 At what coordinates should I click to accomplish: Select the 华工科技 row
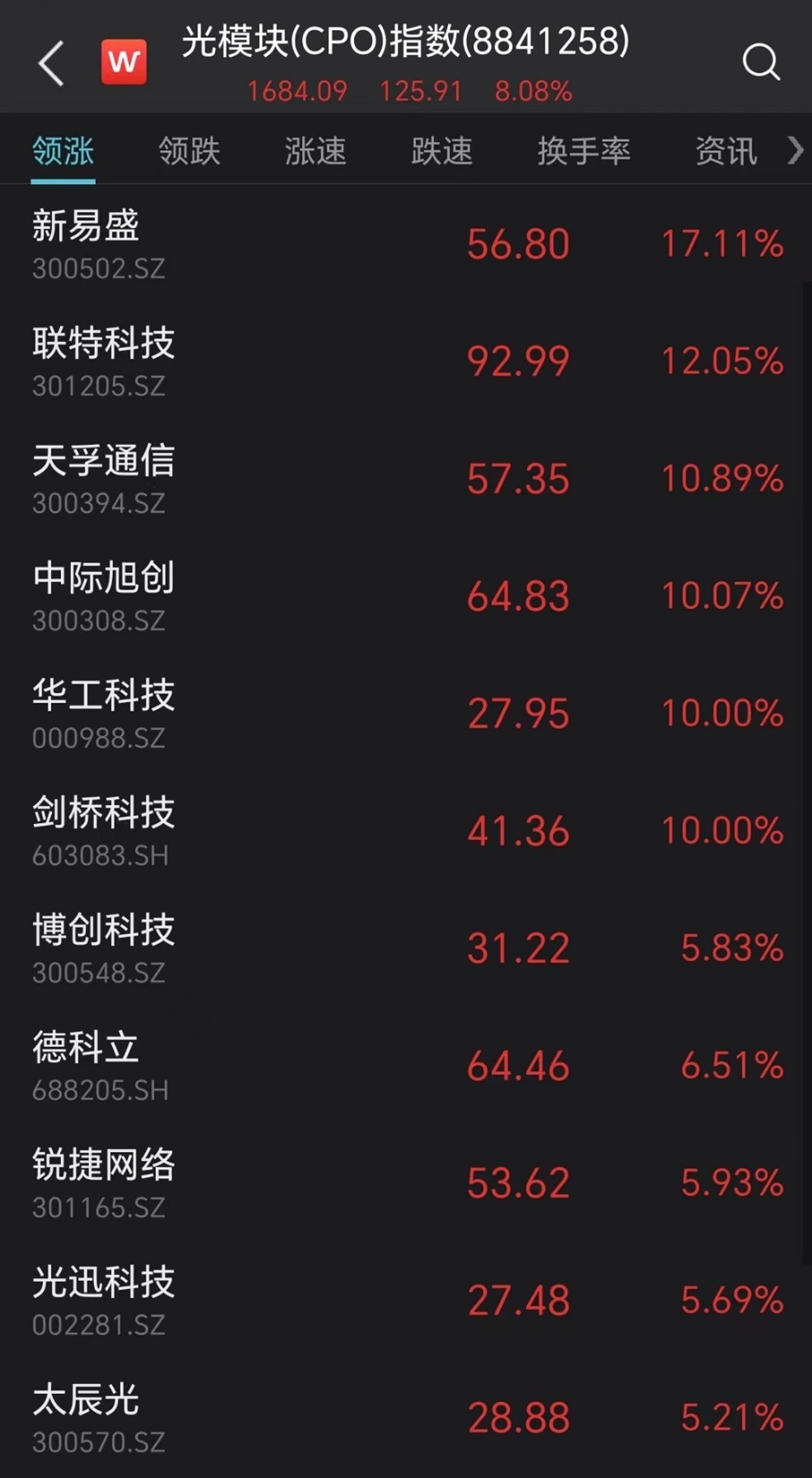(406, 713)
